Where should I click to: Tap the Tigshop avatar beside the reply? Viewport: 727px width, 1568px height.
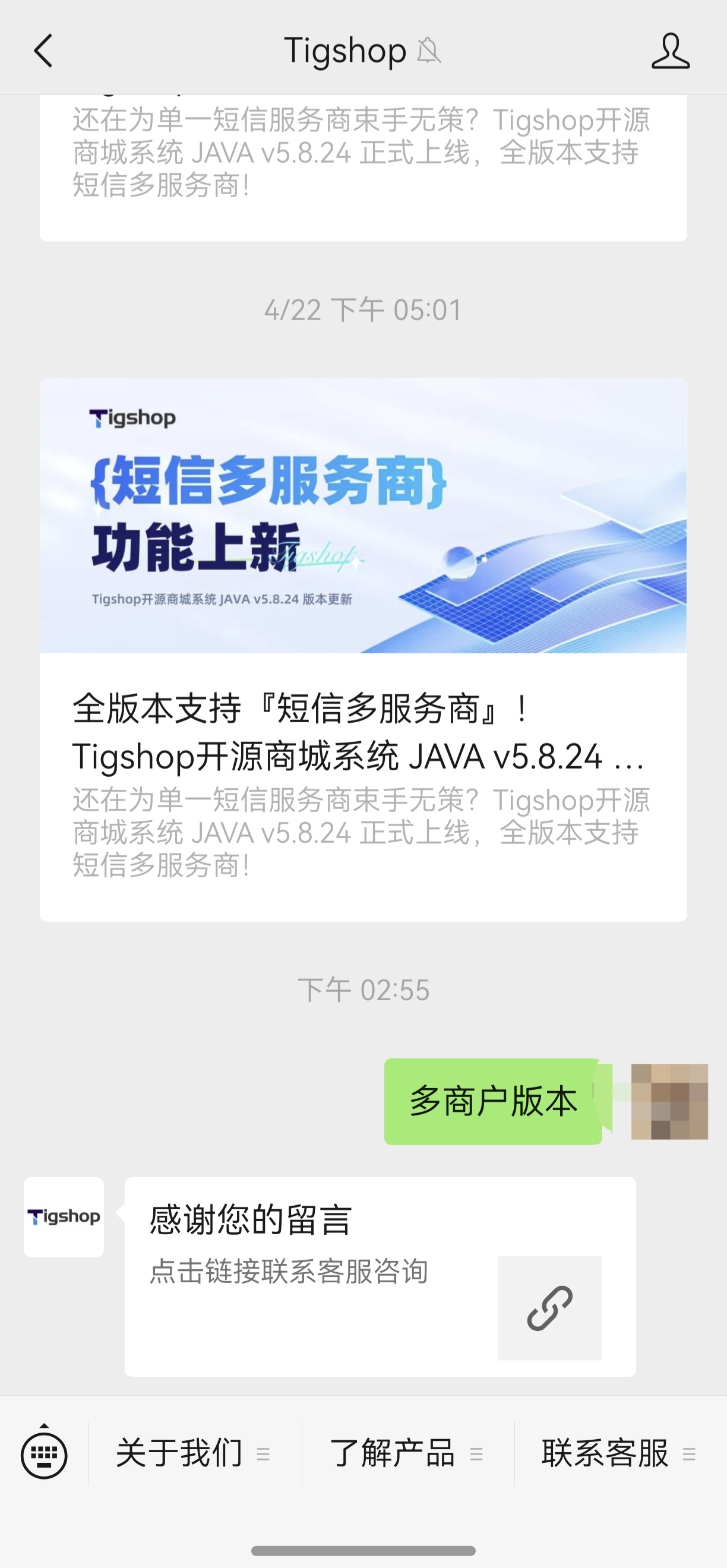64,1218
